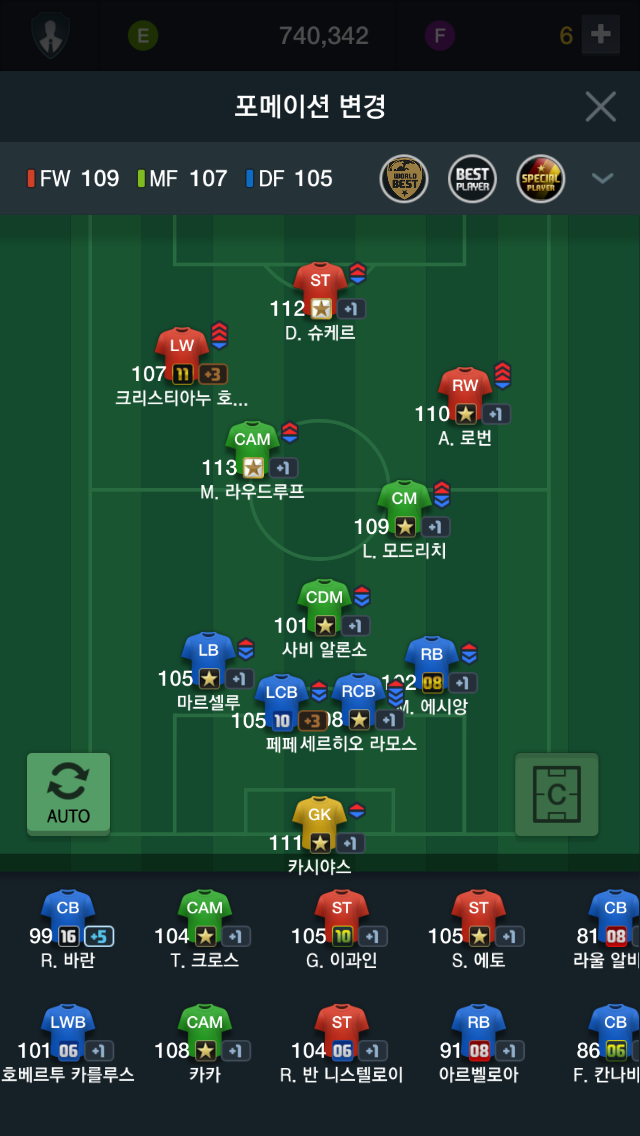Select goalkeeper 카시야스
Image resolution: width=640 pixels, height=1136 pixels.
click(x=320, y=836)
